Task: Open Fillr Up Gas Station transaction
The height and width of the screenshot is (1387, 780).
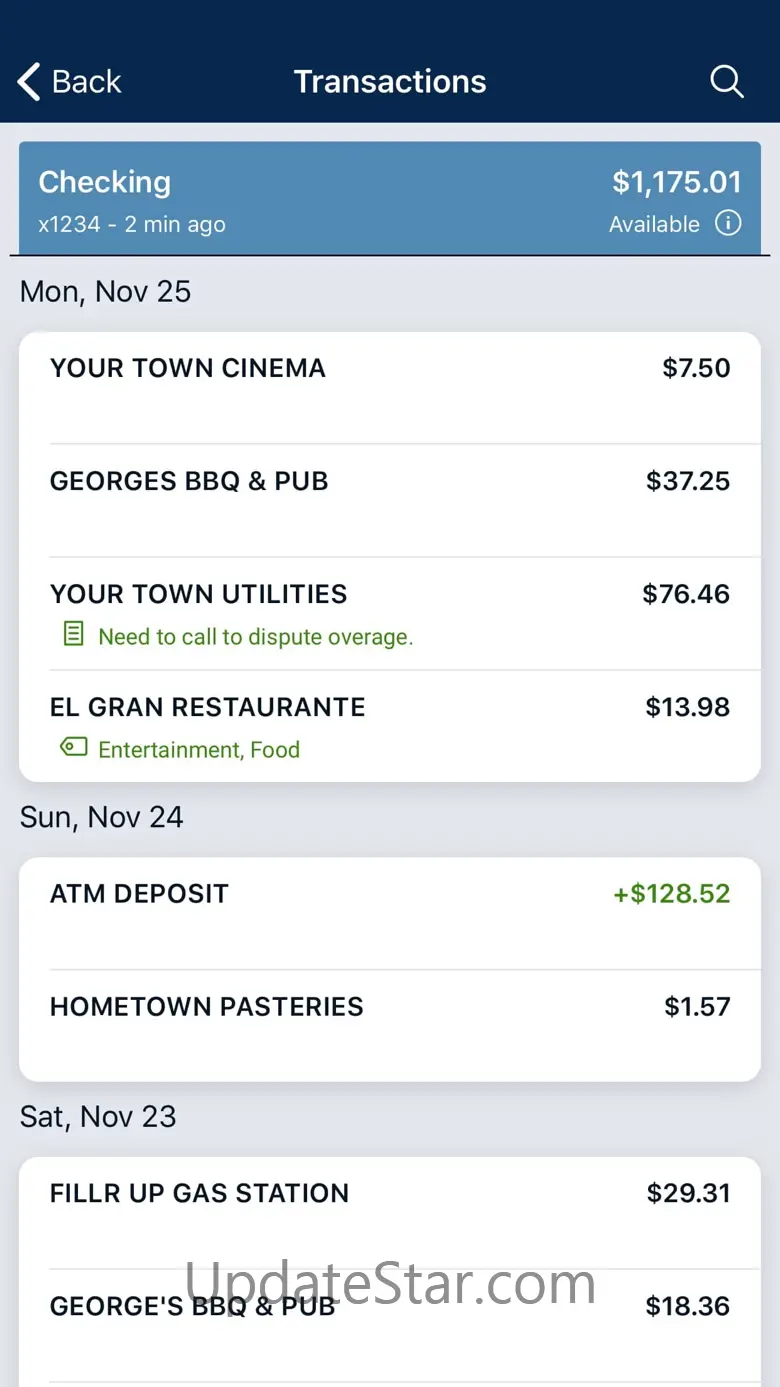Action: pos(390,1211)
